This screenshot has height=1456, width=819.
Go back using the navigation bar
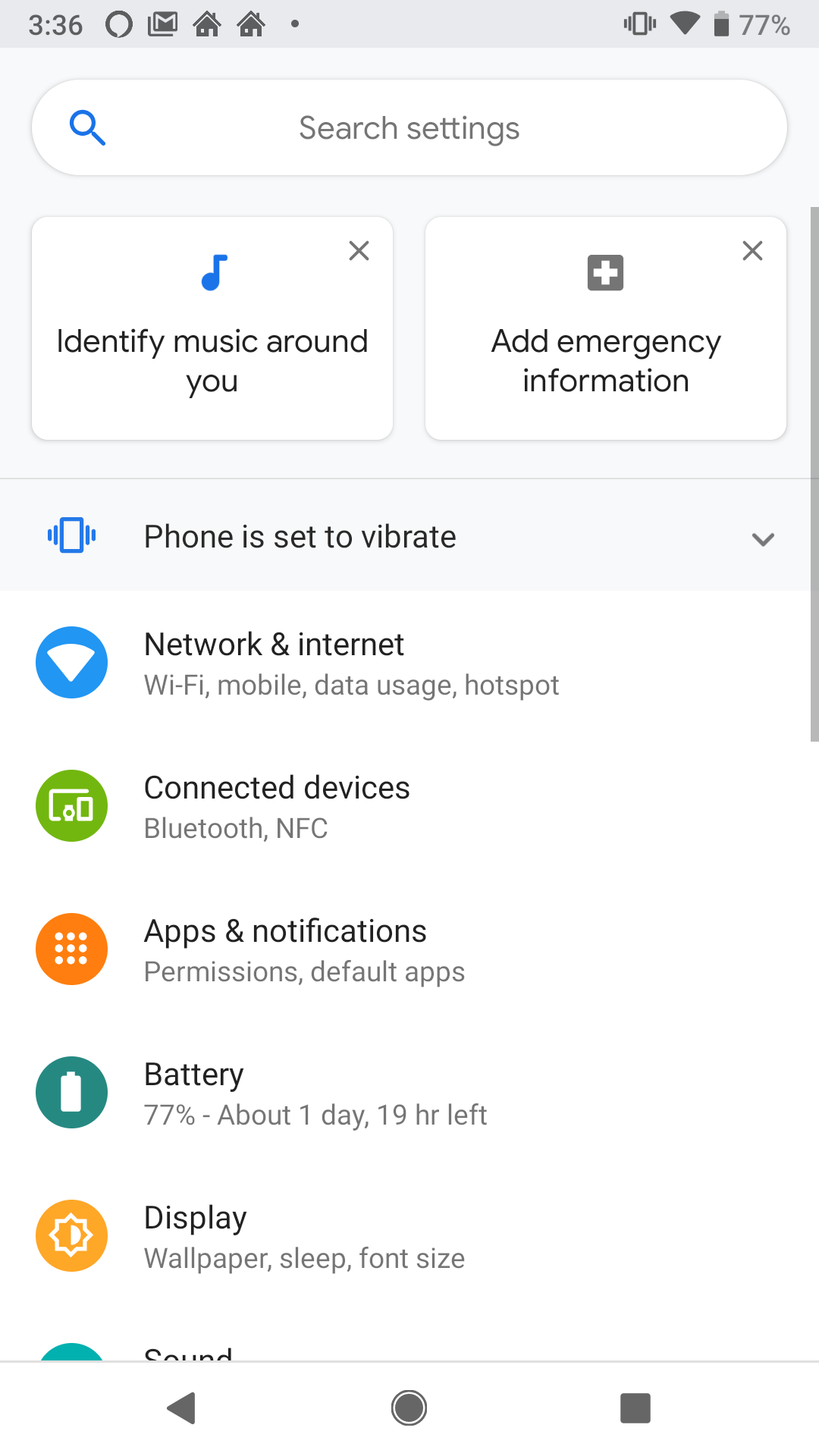pos(182,1408)
